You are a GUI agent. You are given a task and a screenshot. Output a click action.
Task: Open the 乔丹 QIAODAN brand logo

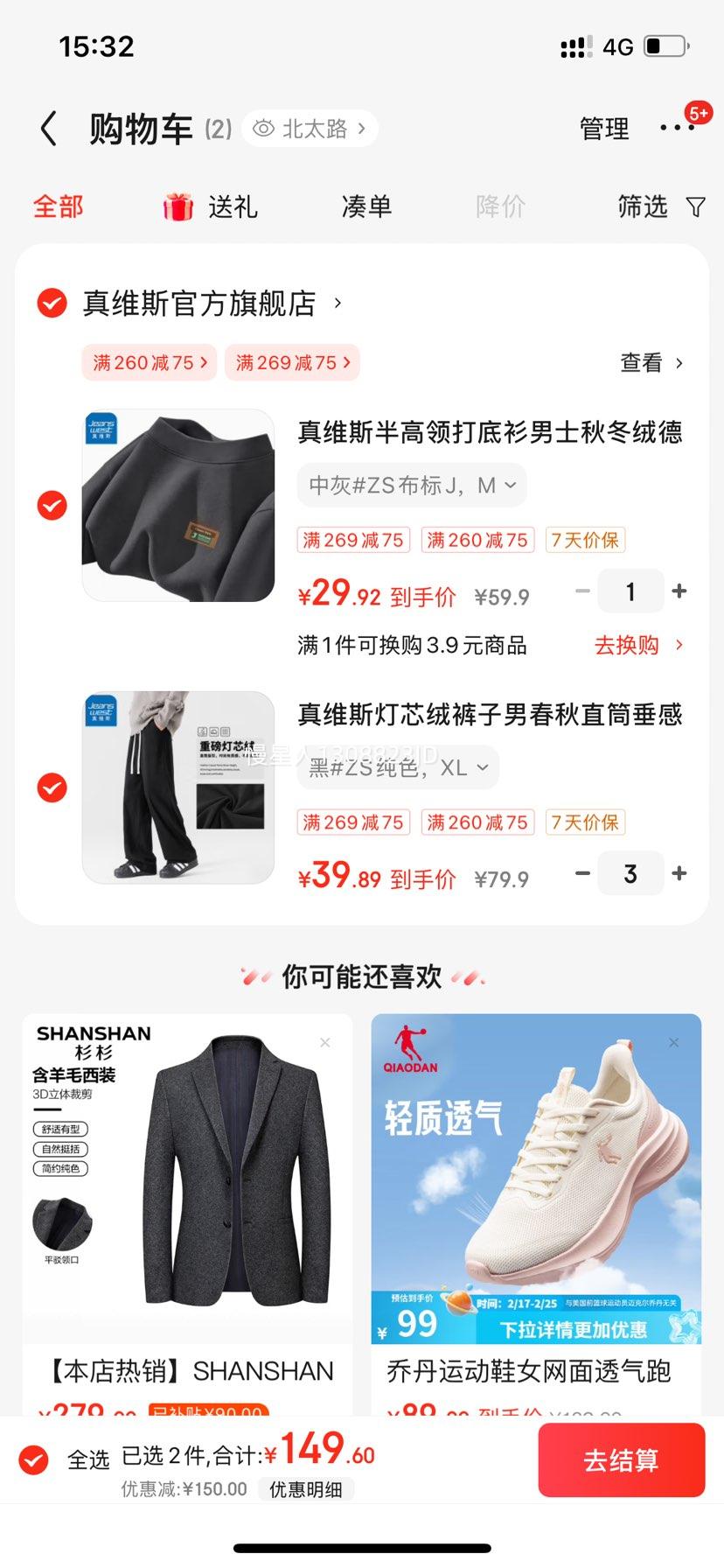tap(412, 1048)
